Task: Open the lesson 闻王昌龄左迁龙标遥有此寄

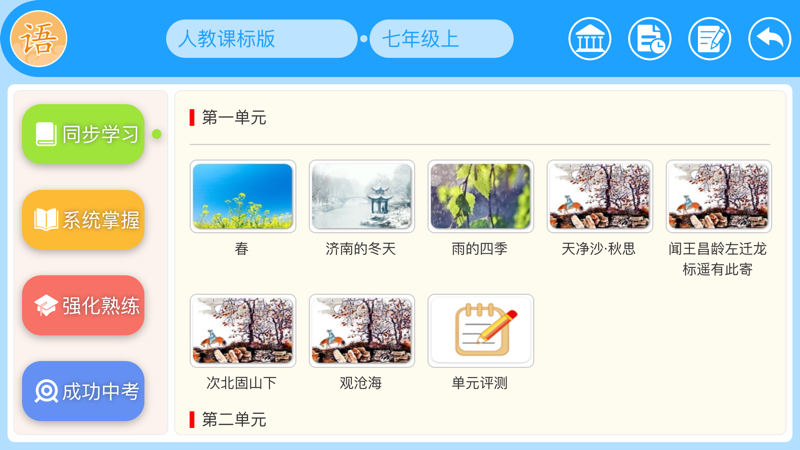Action: pos(718,197)
